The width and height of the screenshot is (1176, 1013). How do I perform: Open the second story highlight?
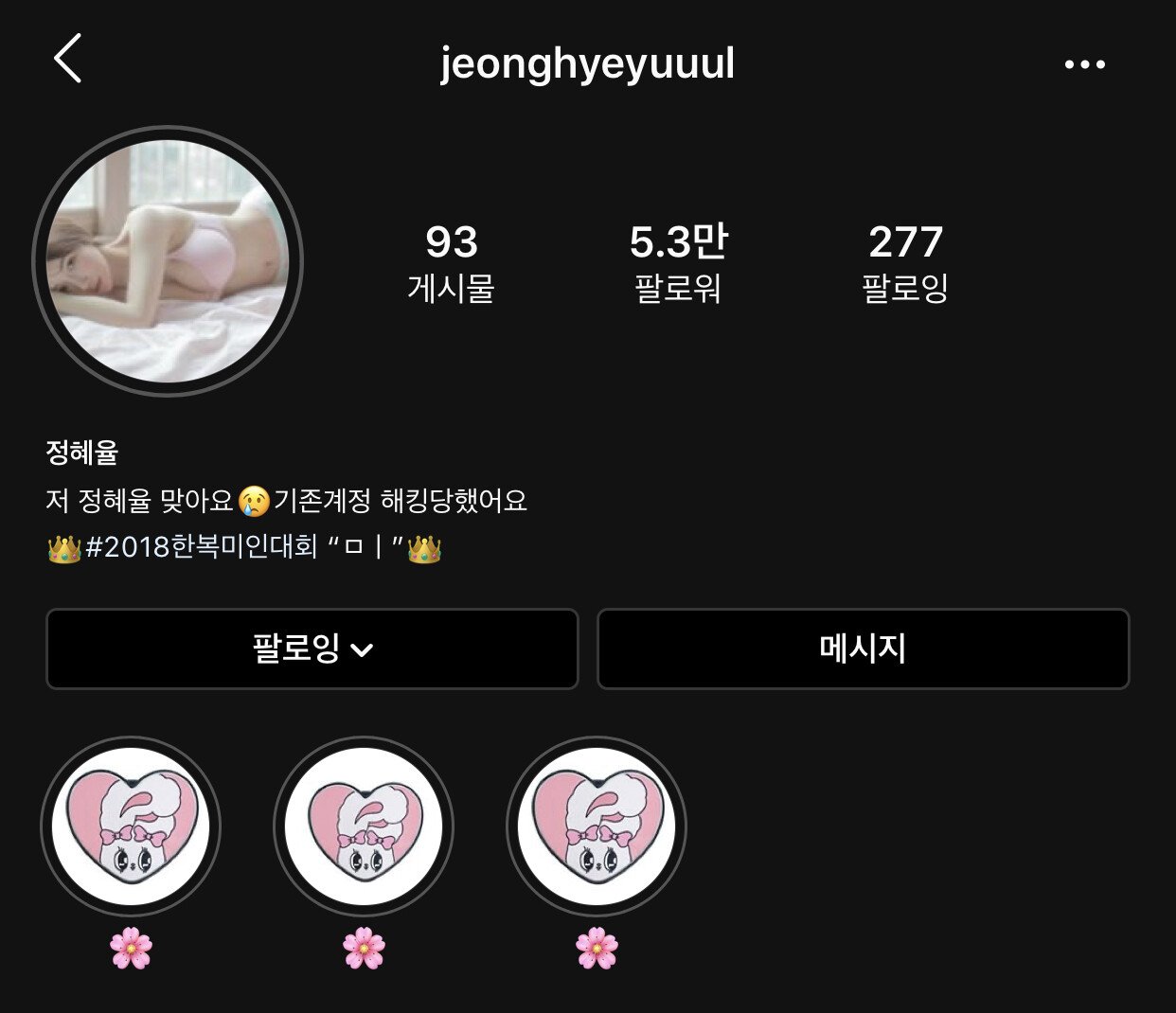click(x=364, y=826)
